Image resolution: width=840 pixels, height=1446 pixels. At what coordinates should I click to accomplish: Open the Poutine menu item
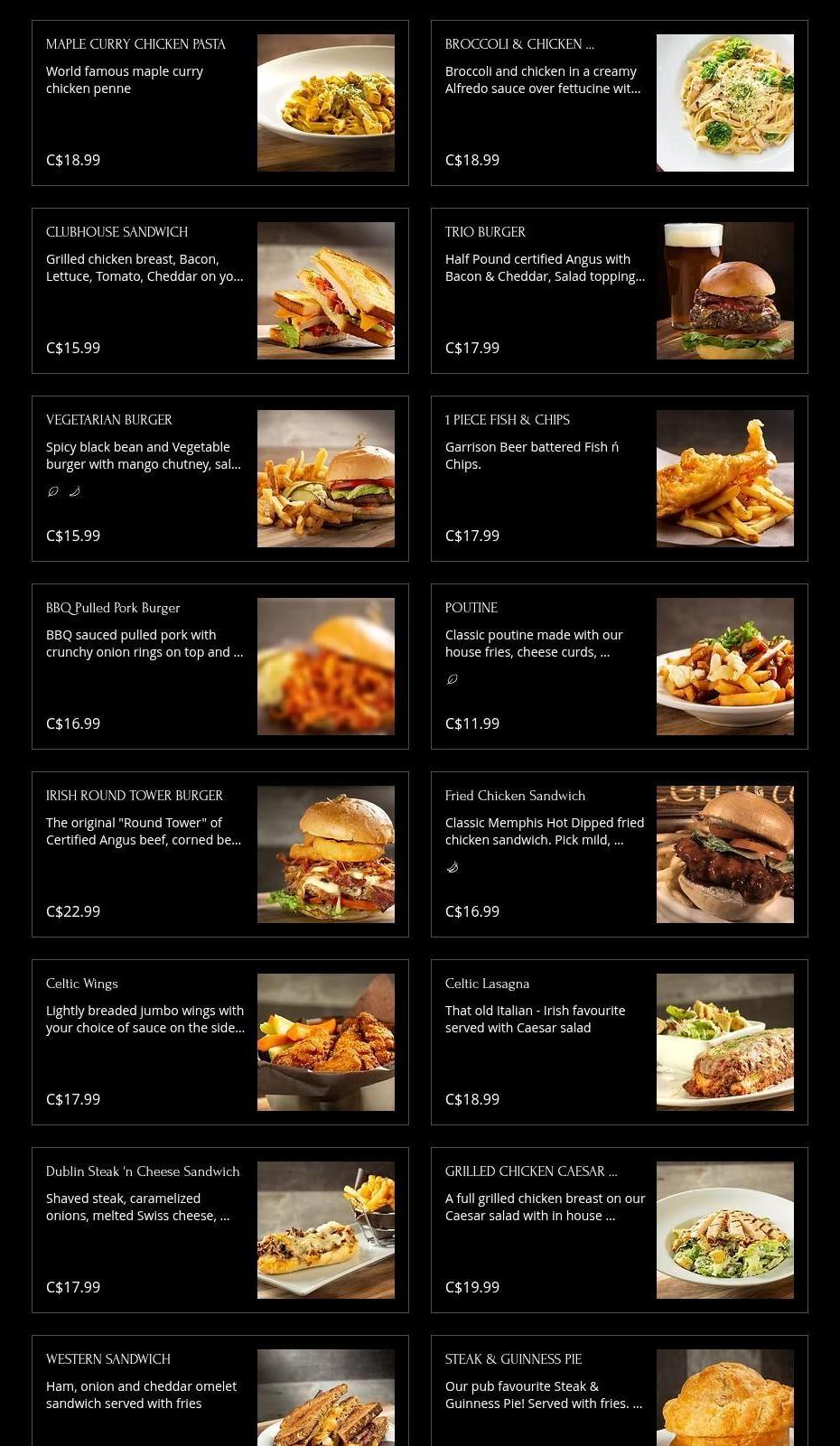tap(619, 667)
